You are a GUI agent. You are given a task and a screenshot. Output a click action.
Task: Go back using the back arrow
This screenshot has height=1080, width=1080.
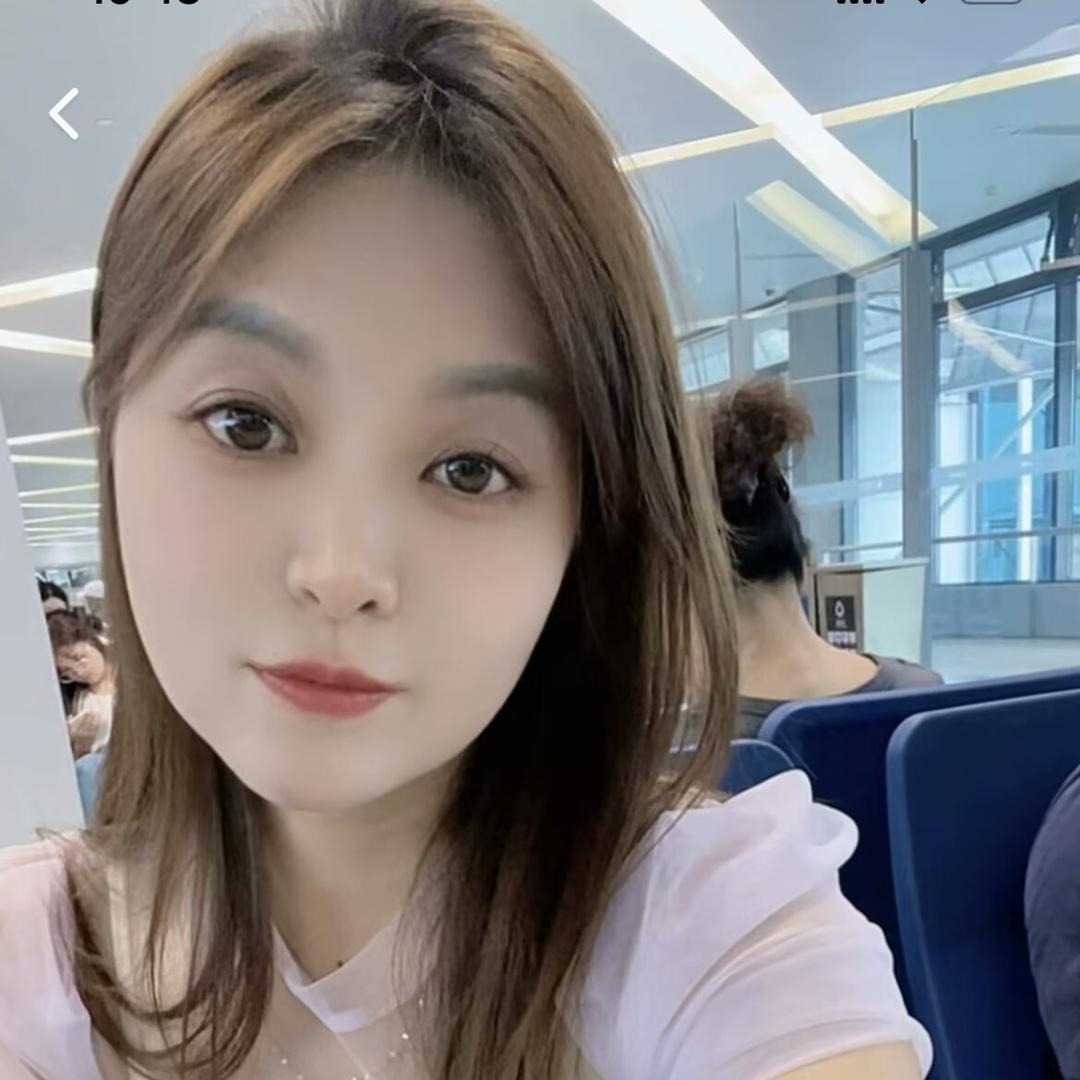pos(64,114)
